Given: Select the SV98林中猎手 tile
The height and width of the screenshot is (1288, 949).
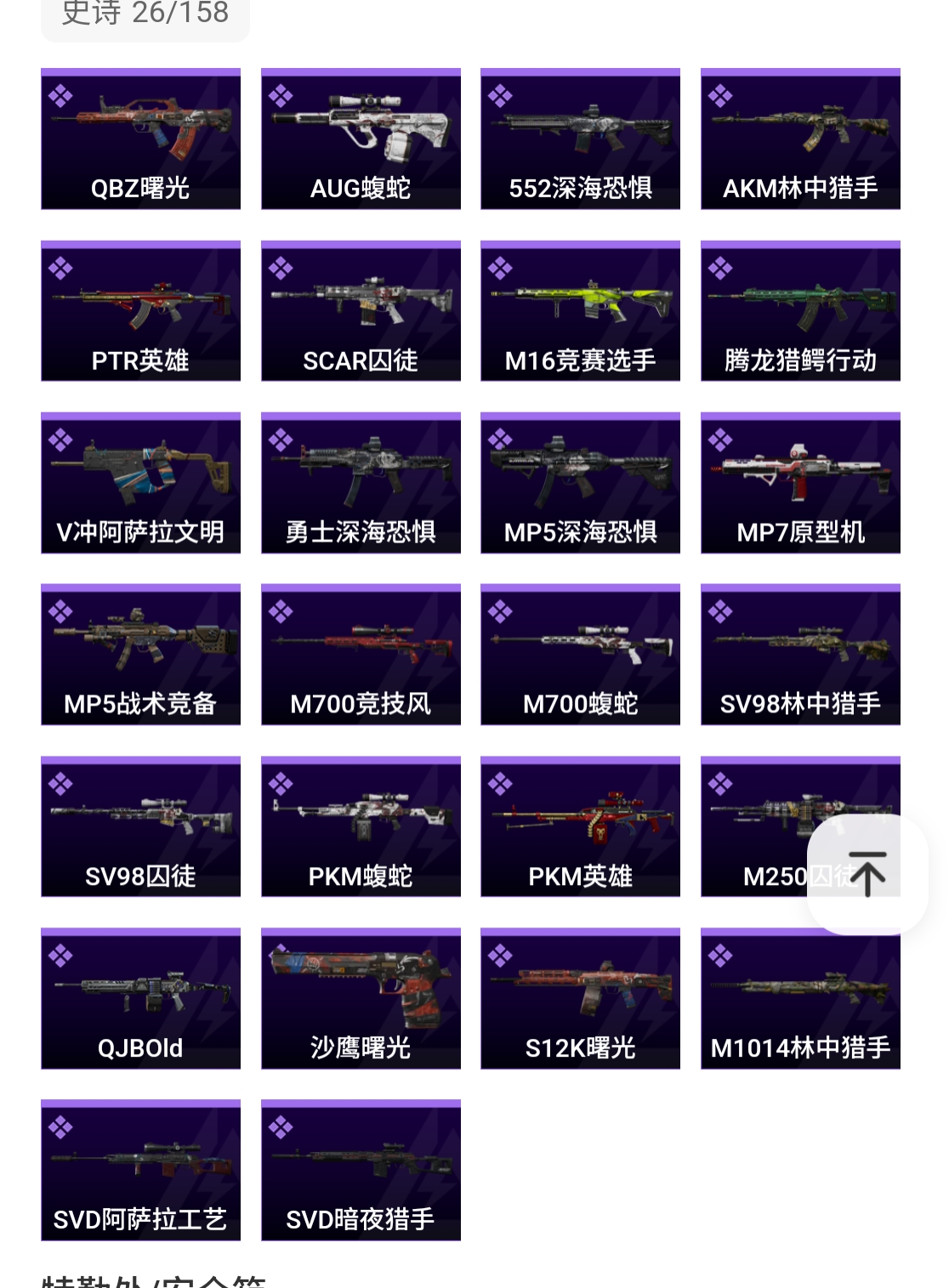Looking at the screenshot, I should [x=800, y=655].
